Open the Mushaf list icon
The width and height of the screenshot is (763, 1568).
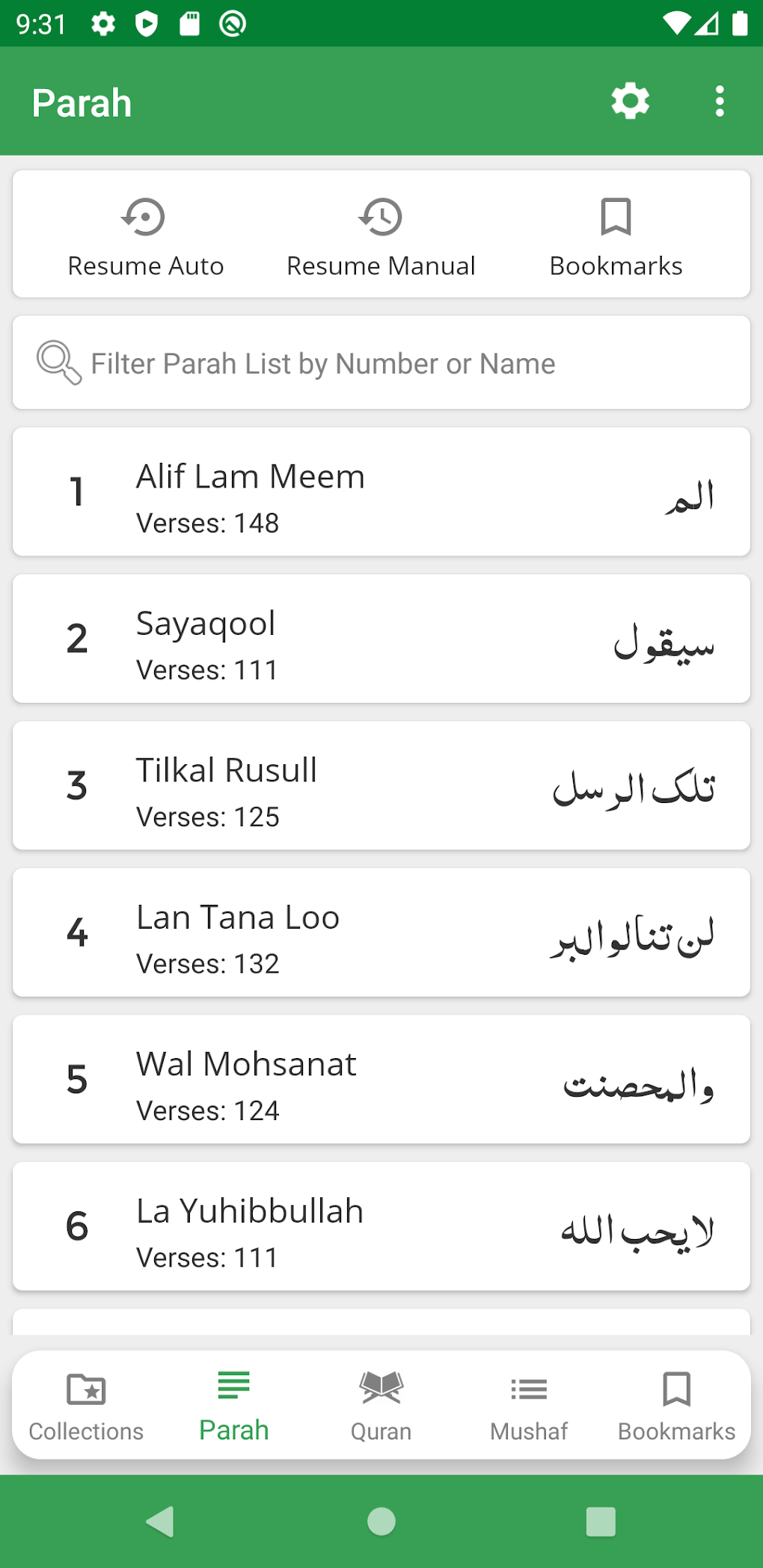click(x=527, y=1387)
